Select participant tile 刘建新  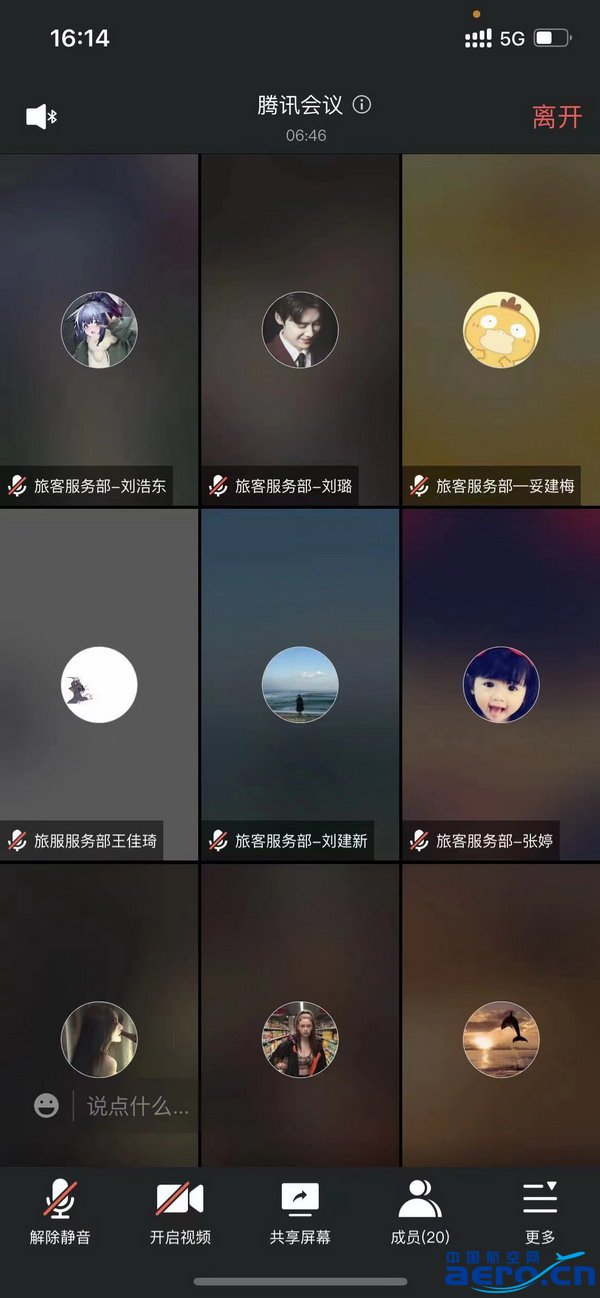point(300,685)
